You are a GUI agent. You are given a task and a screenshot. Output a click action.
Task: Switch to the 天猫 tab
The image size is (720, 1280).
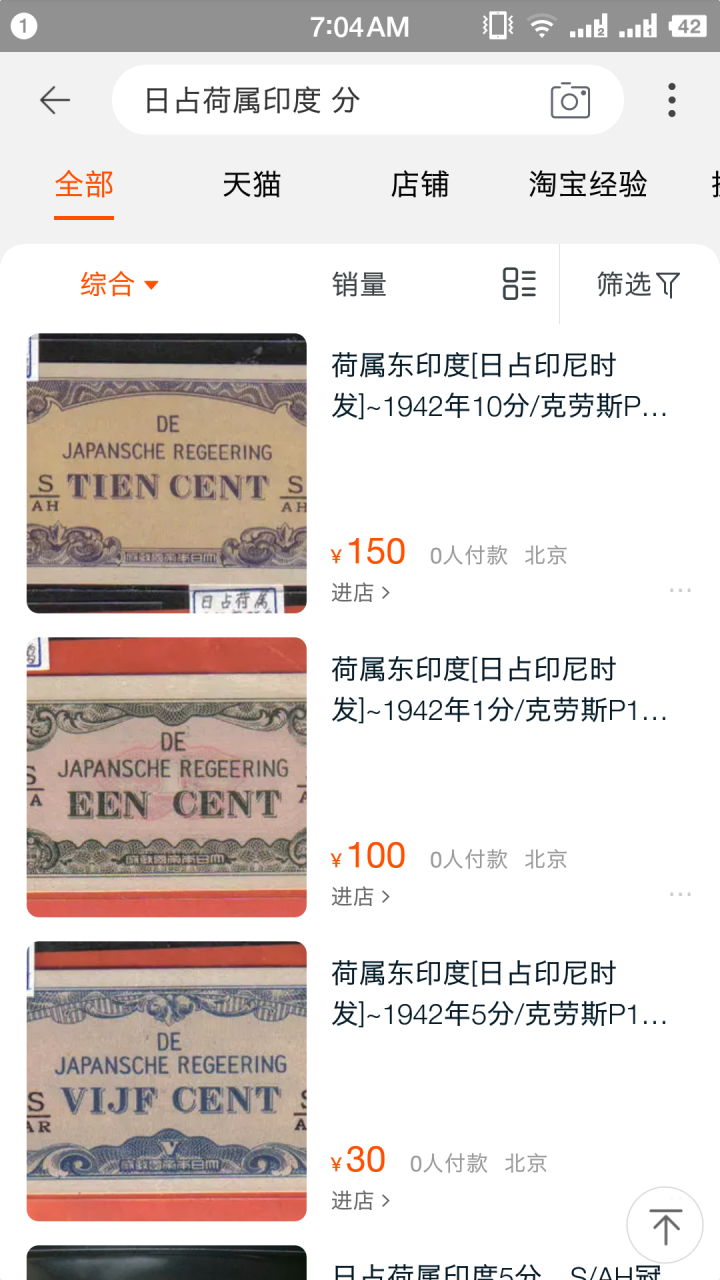pos(252,184)
